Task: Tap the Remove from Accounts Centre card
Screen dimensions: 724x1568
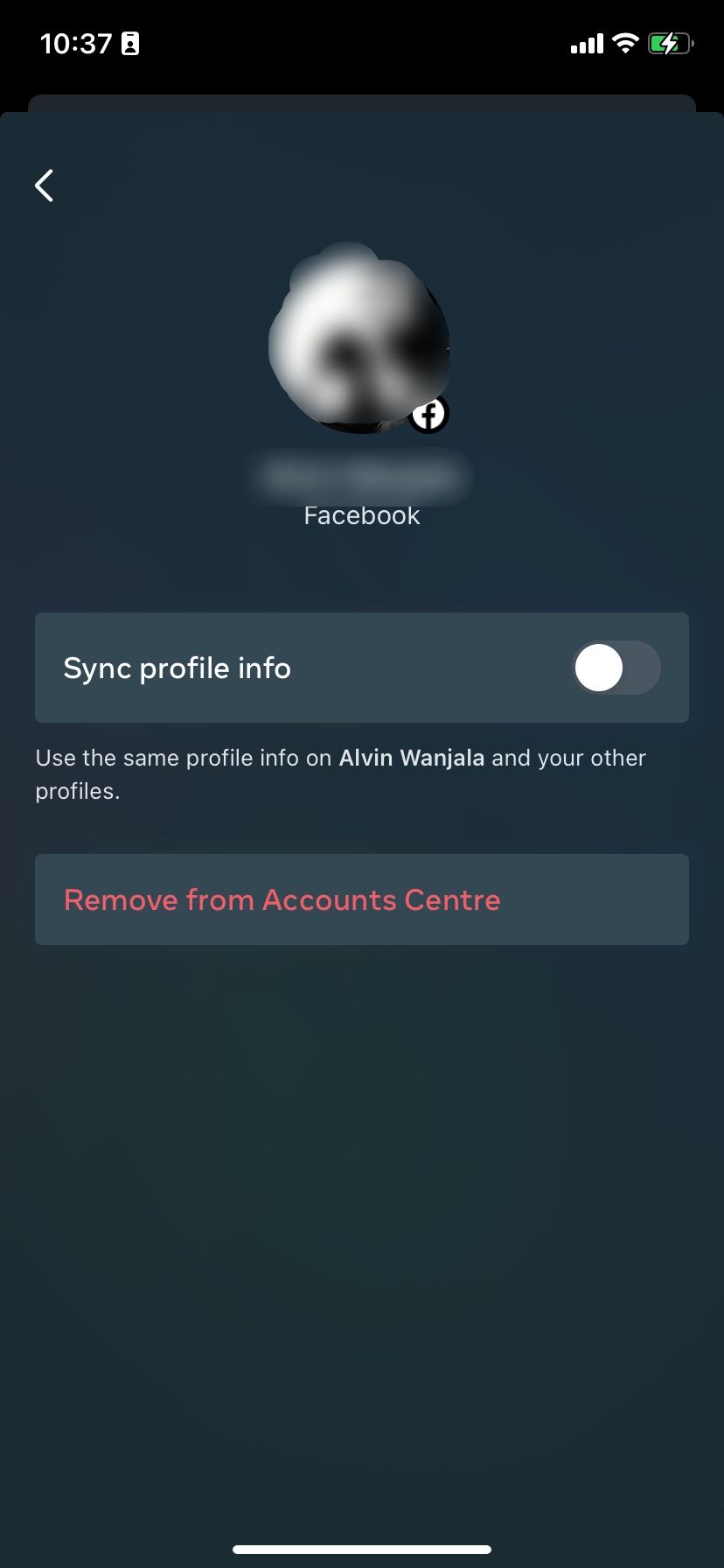Action: [362, 899]
